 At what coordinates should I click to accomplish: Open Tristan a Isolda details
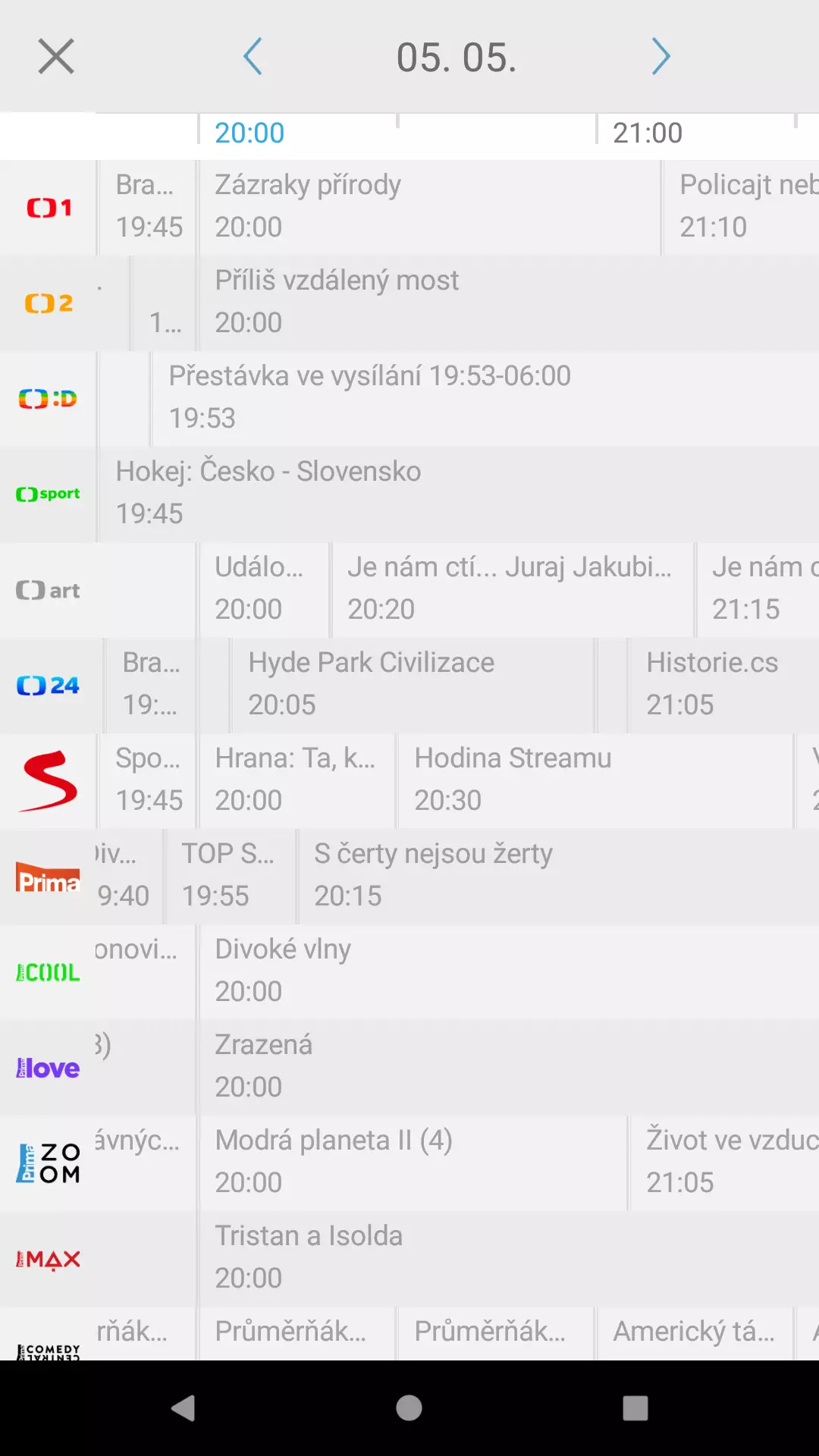click(509, 1258)
